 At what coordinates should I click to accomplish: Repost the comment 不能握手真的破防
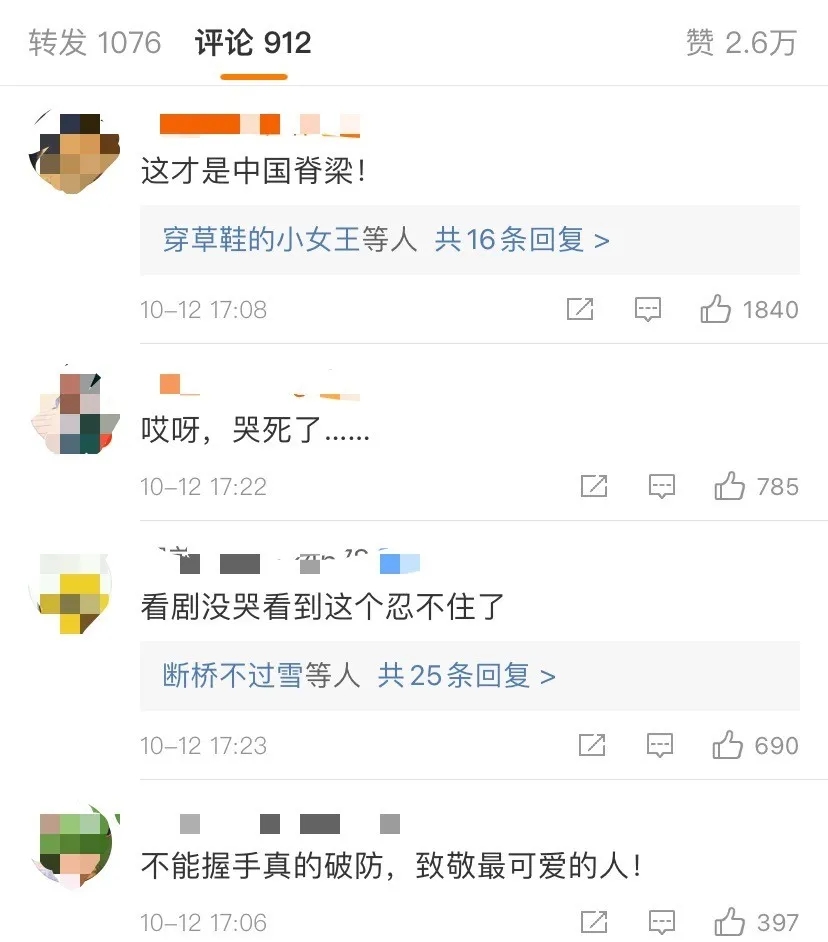[594, 922]
